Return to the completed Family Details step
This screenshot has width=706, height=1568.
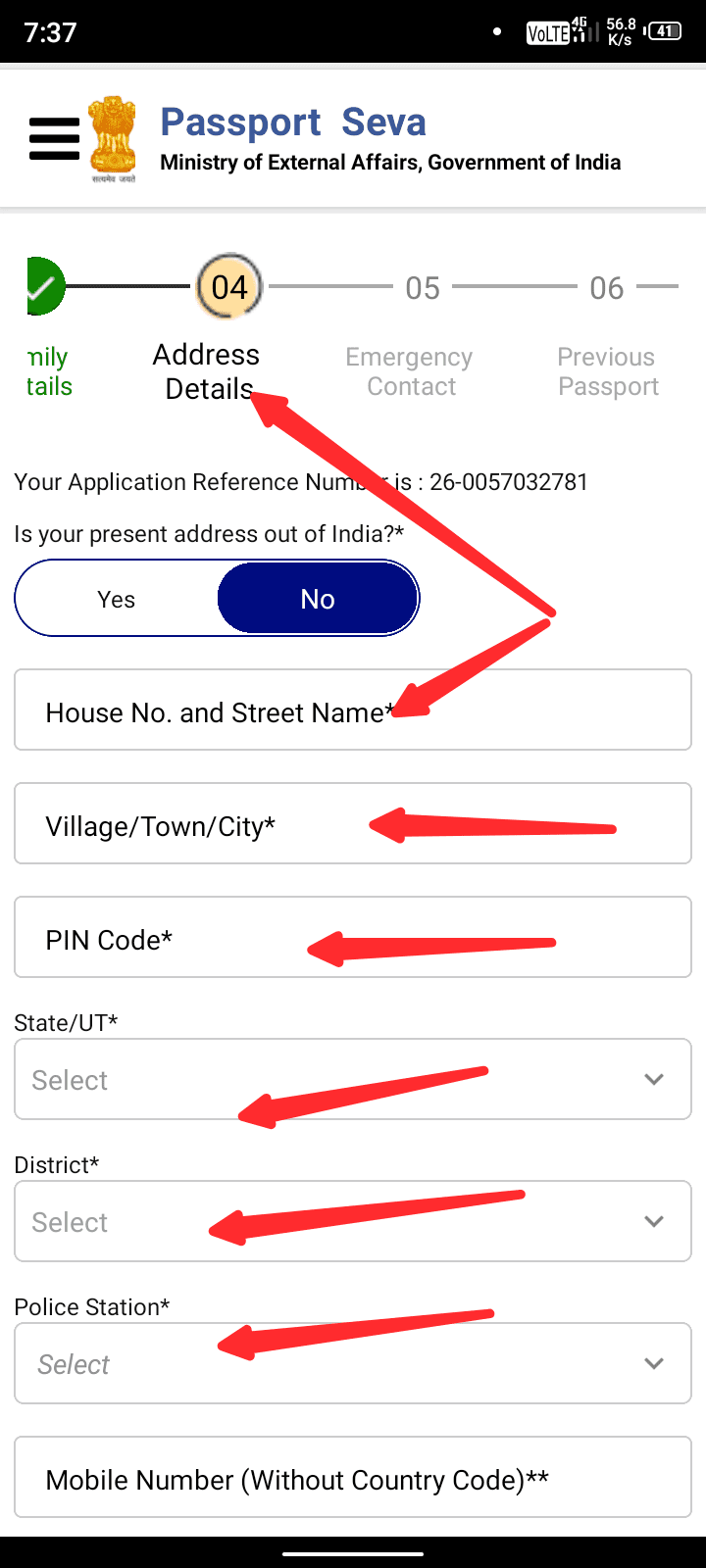(x=45, y=288)
